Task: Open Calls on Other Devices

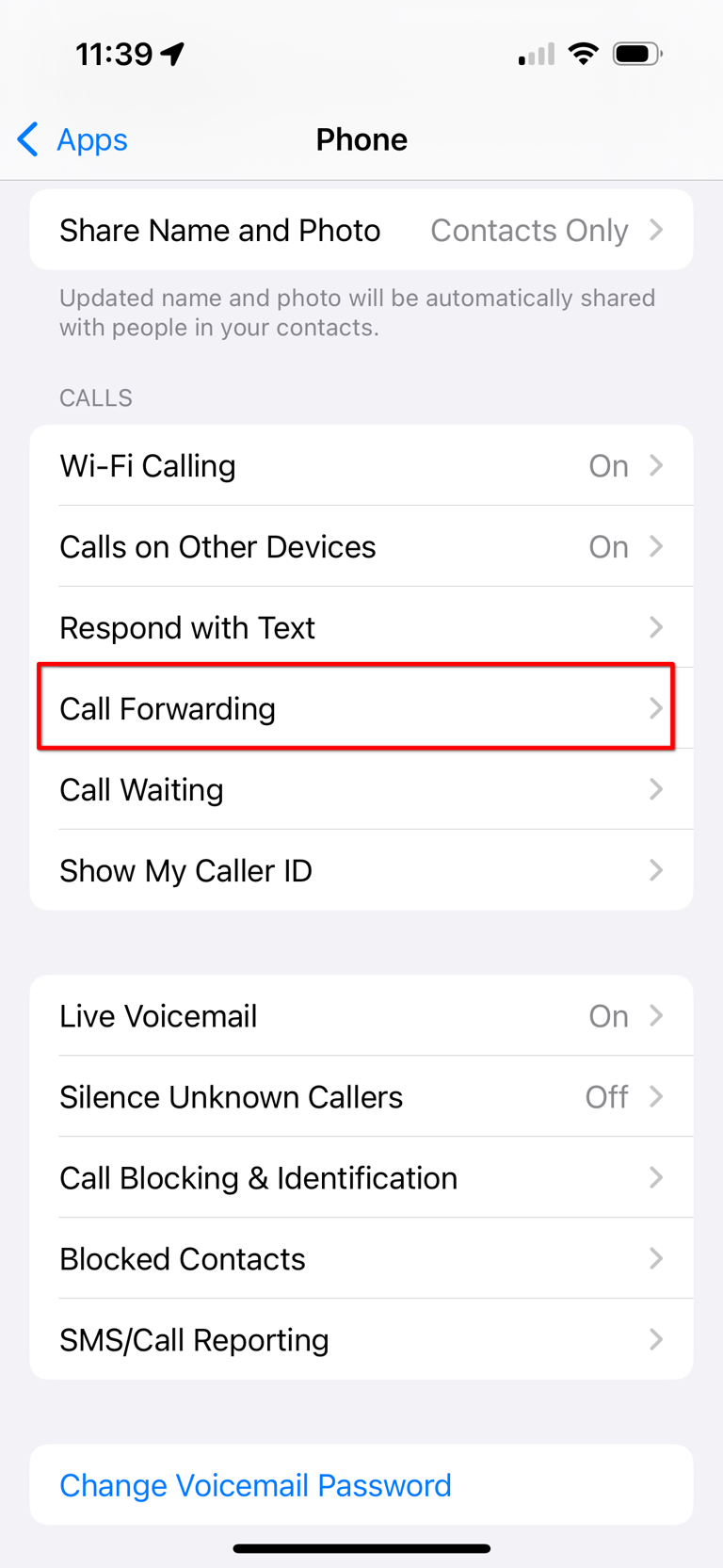Action: point(361,546)
